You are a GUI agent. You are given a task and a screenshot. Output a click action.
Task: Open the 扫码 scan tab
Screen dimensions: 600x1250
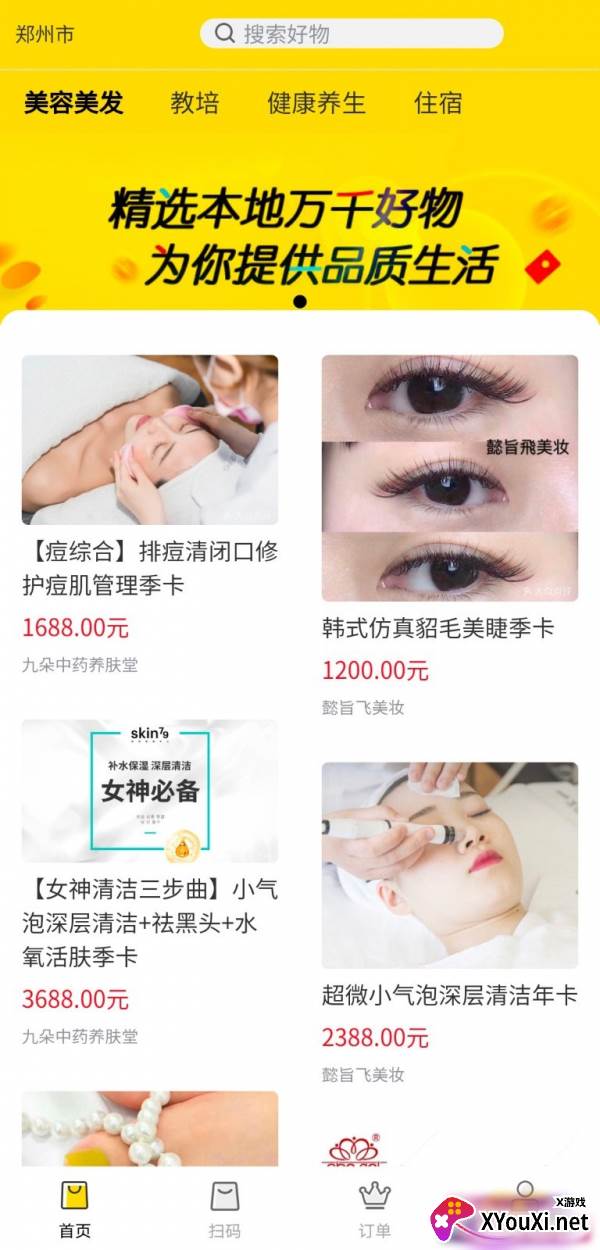pos(225,1207)
